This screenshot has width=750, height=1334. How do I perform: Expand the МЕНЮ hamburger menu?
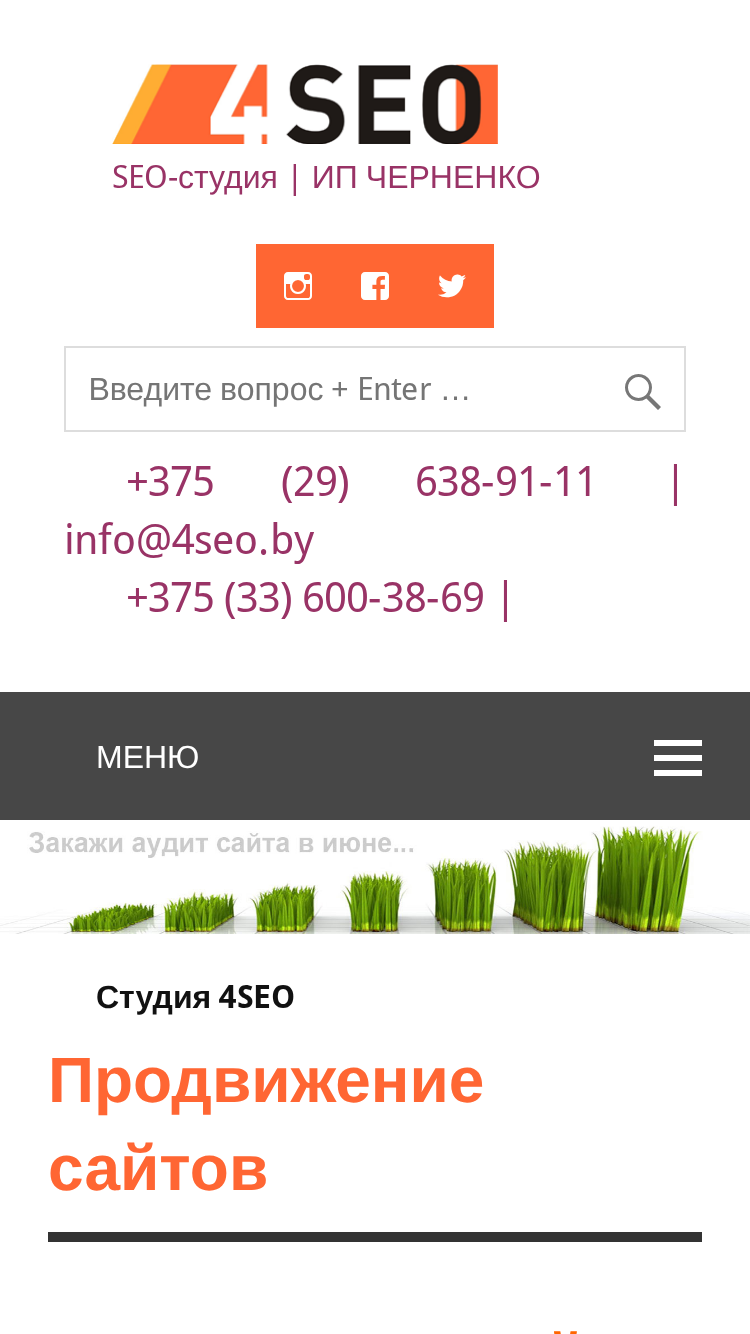678,757
